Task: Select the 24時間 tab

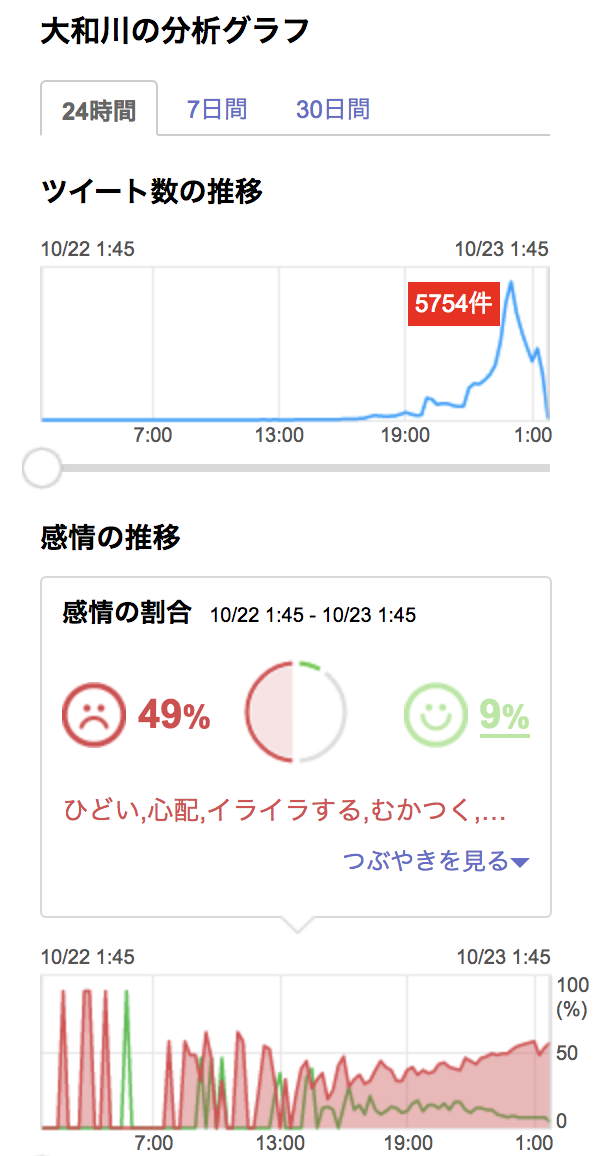Action: pos(99,108)
